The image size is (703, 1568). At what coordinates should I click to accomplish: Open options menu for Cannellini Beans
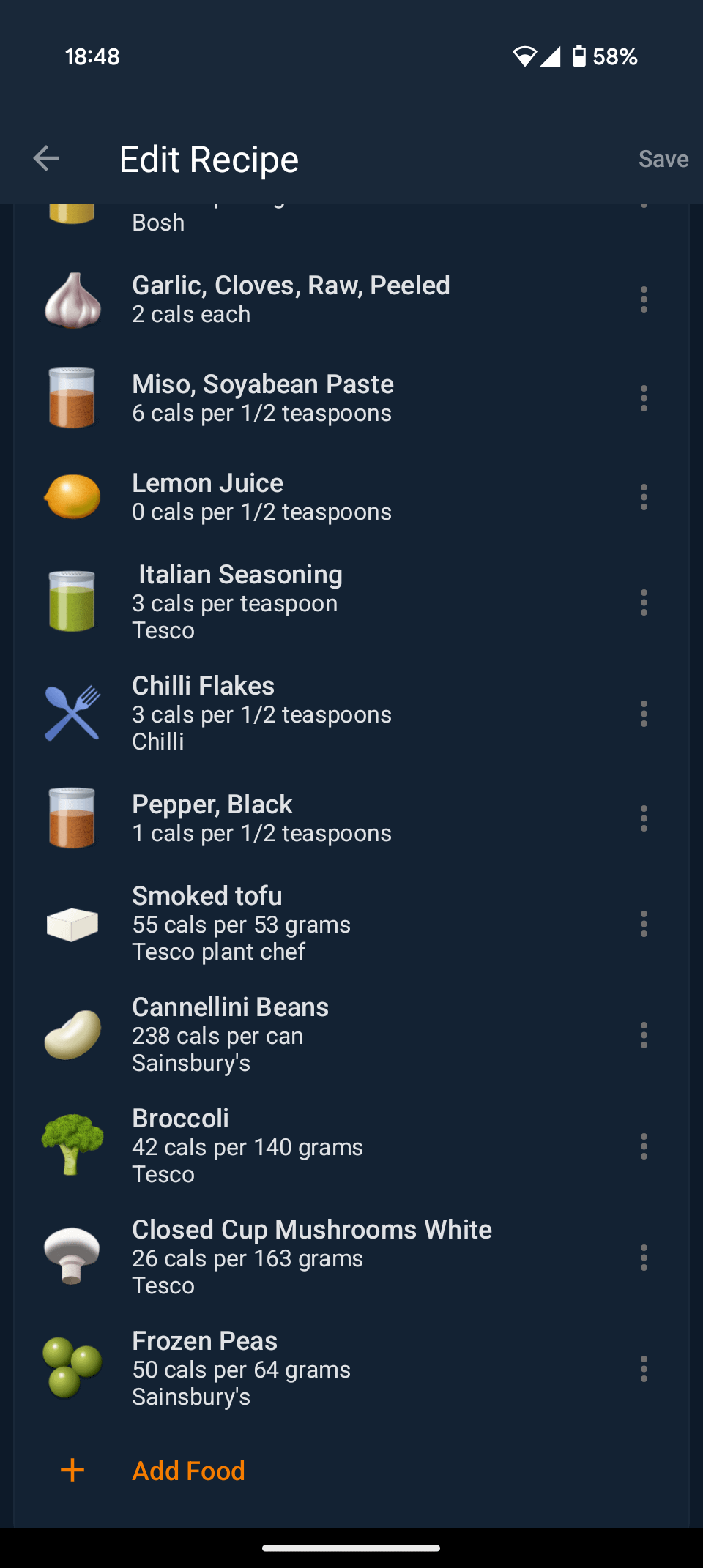click(x=644, y=1035)
